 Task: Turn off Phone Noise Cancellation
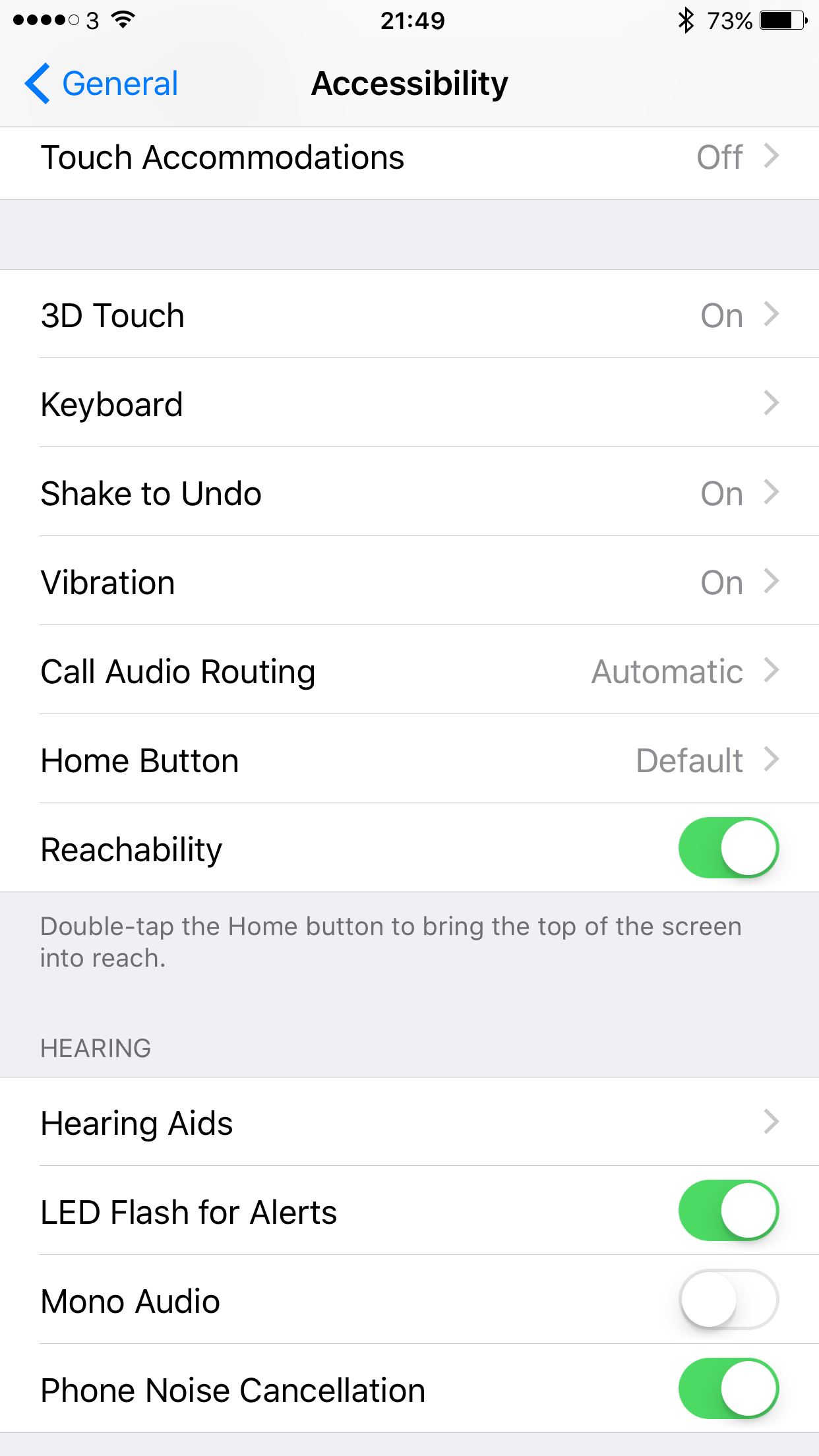click(x=728, y=1389)
